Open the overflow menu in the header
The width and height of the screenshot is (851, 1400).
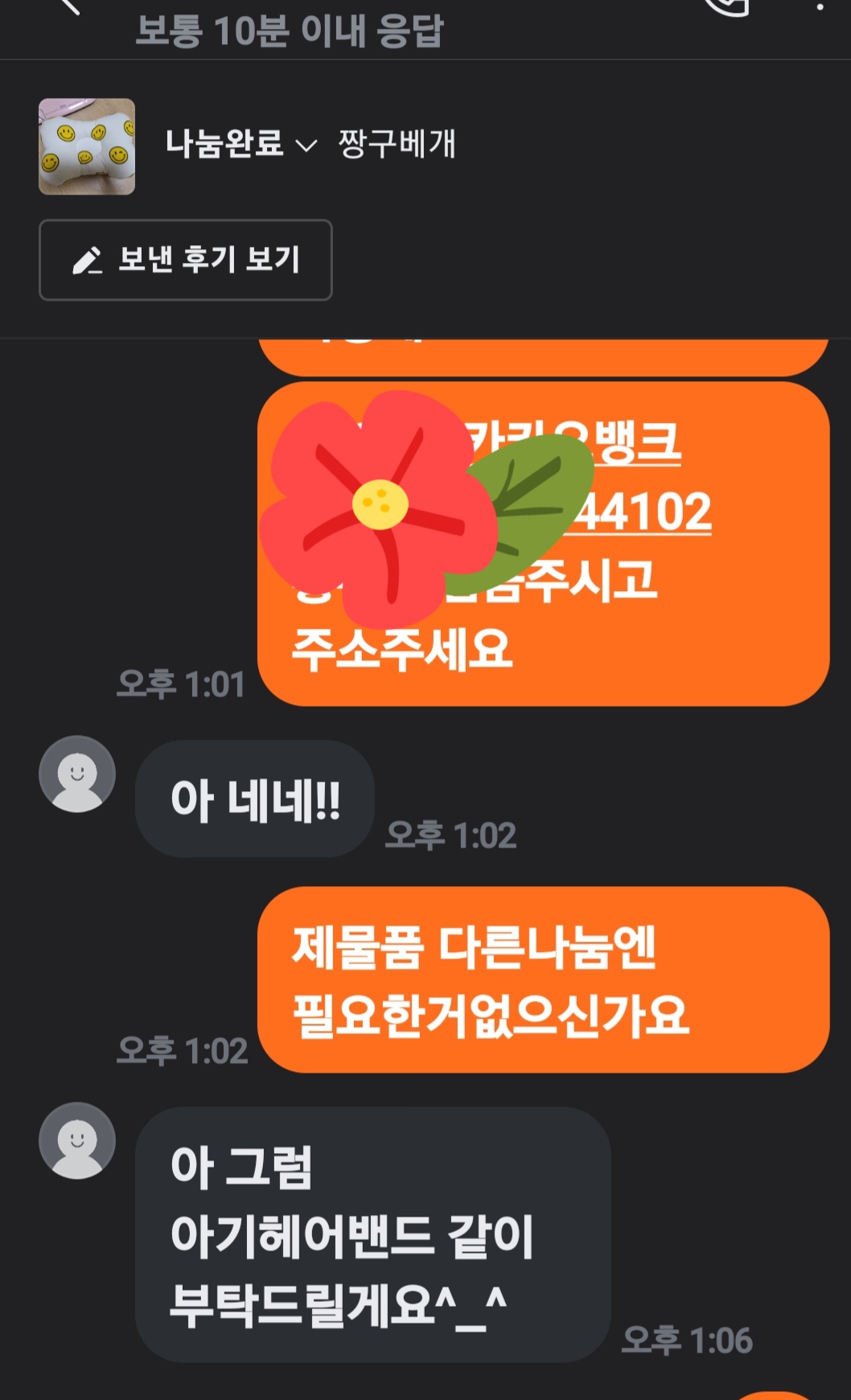(x=820, y=5)
